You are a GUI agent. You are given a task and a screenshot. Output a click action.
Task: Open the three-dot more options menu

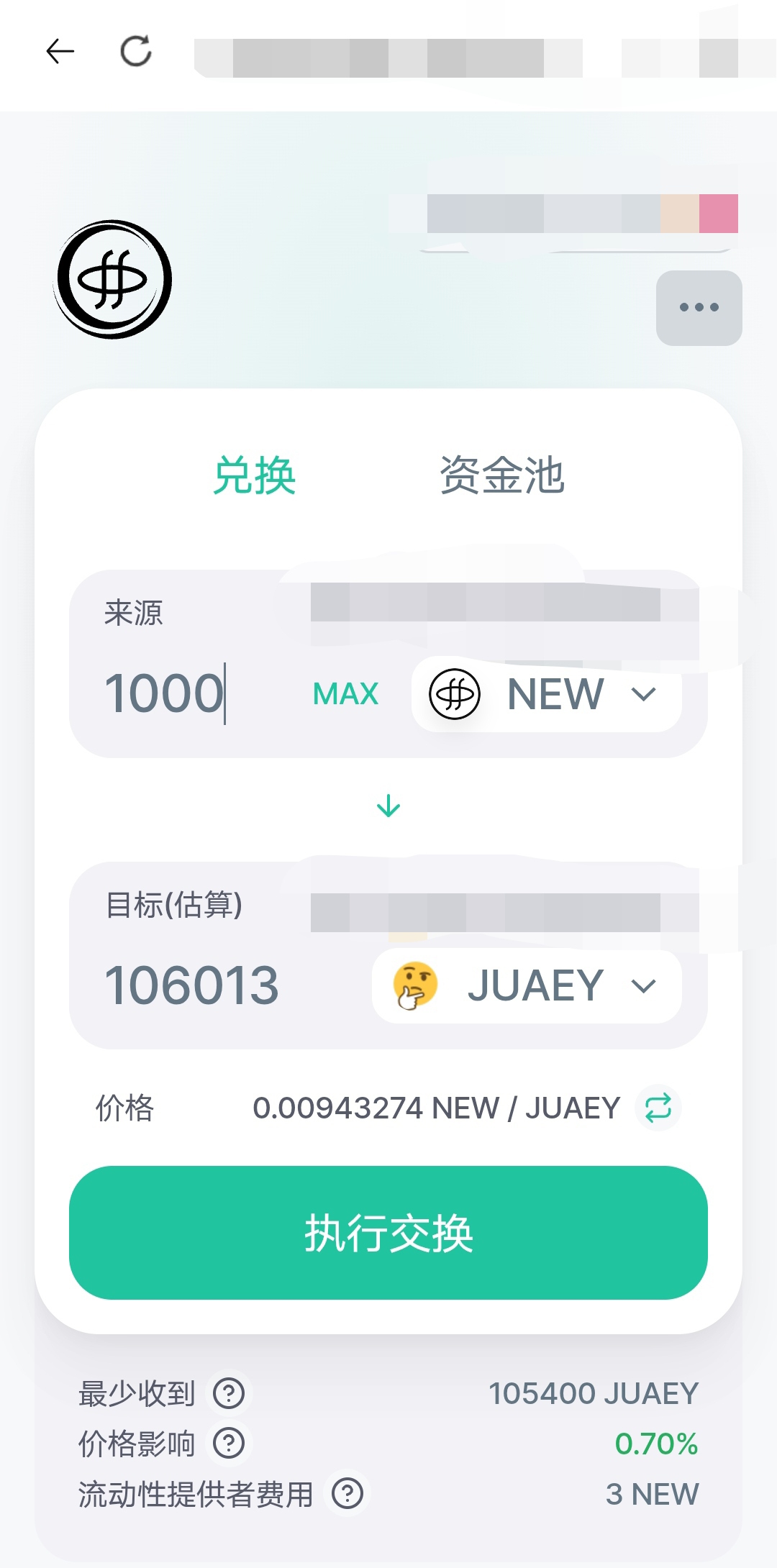tap(699, 308)
